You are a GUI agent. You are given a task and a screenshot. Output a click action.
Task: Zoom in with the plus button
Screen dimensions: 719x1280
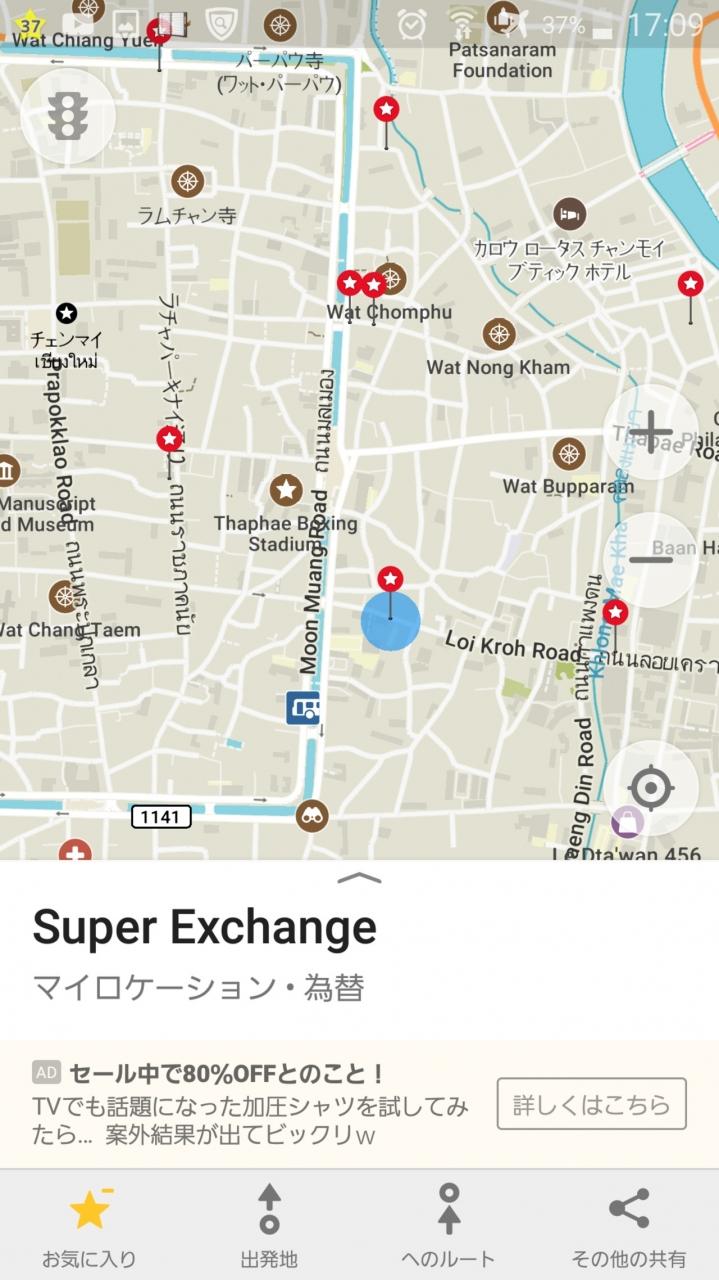click(651, 432)
